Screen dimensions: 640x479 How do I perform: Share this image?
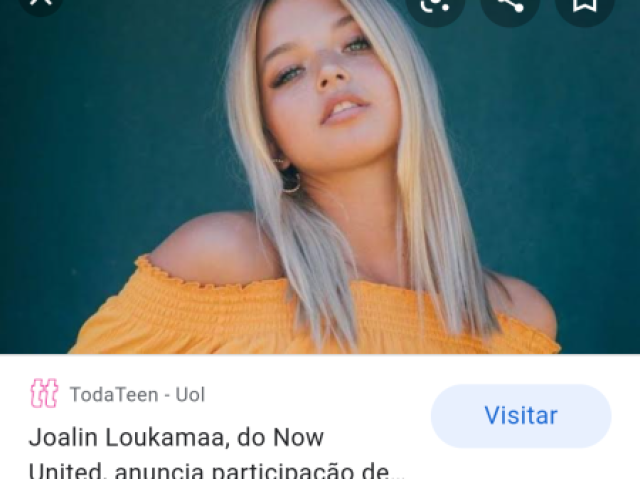(511, 6)
